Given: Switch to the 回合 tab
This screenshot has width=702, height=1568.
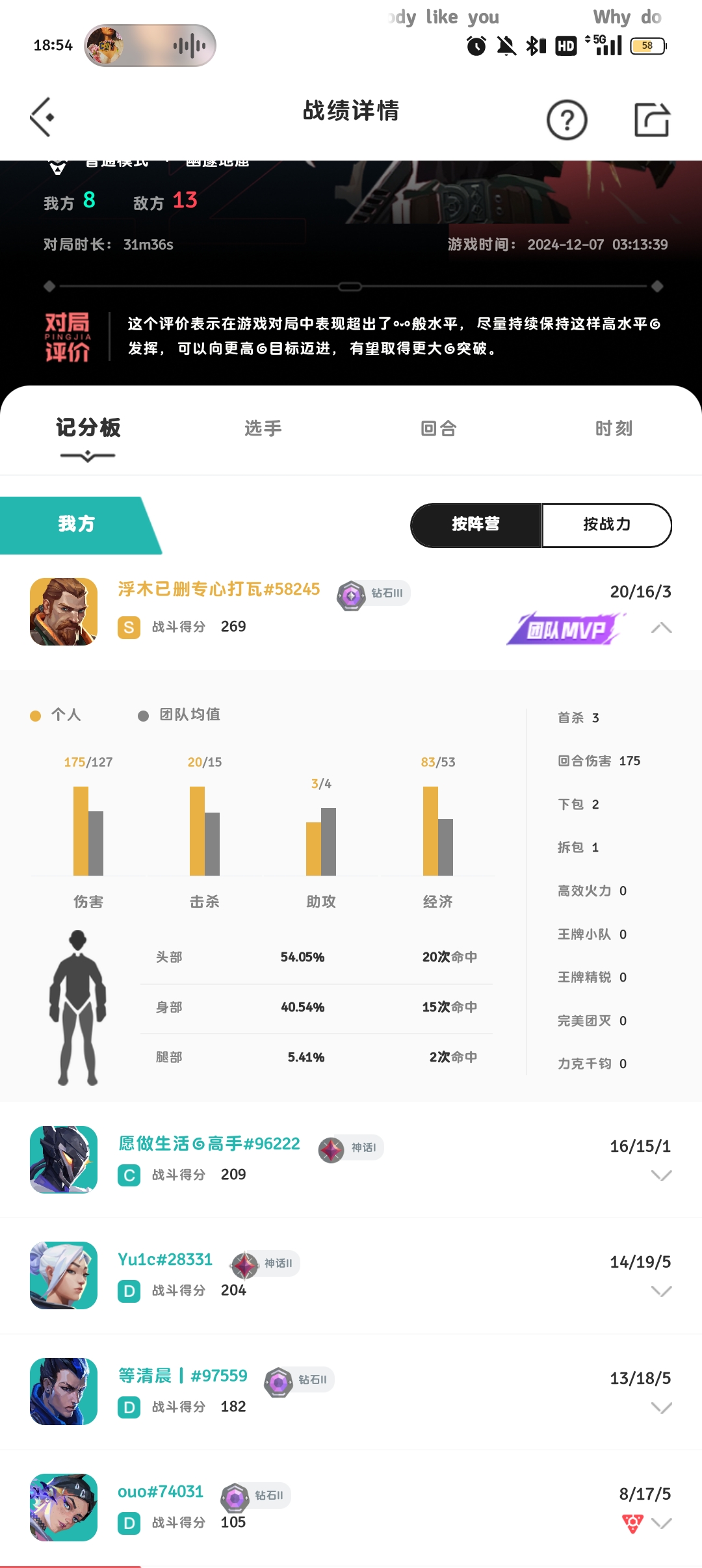Looking at the screenshot, I should tap(439, 428).
